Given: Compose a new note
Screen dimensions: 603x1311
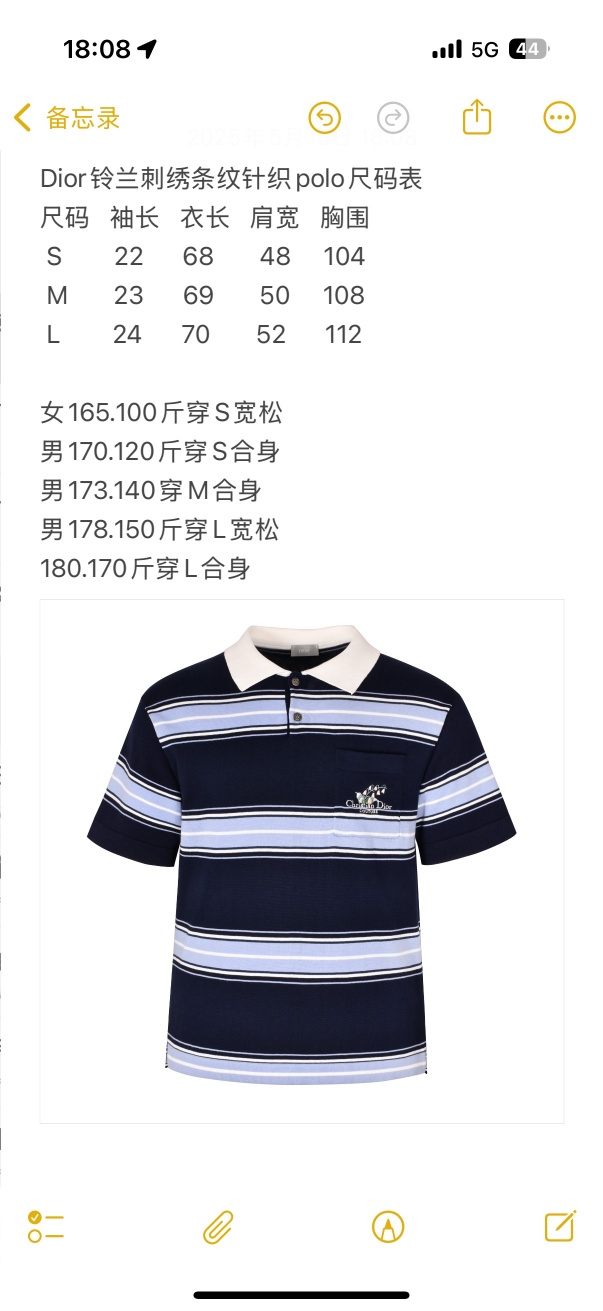Looking at the screenshot, I should coord(558,1226).
